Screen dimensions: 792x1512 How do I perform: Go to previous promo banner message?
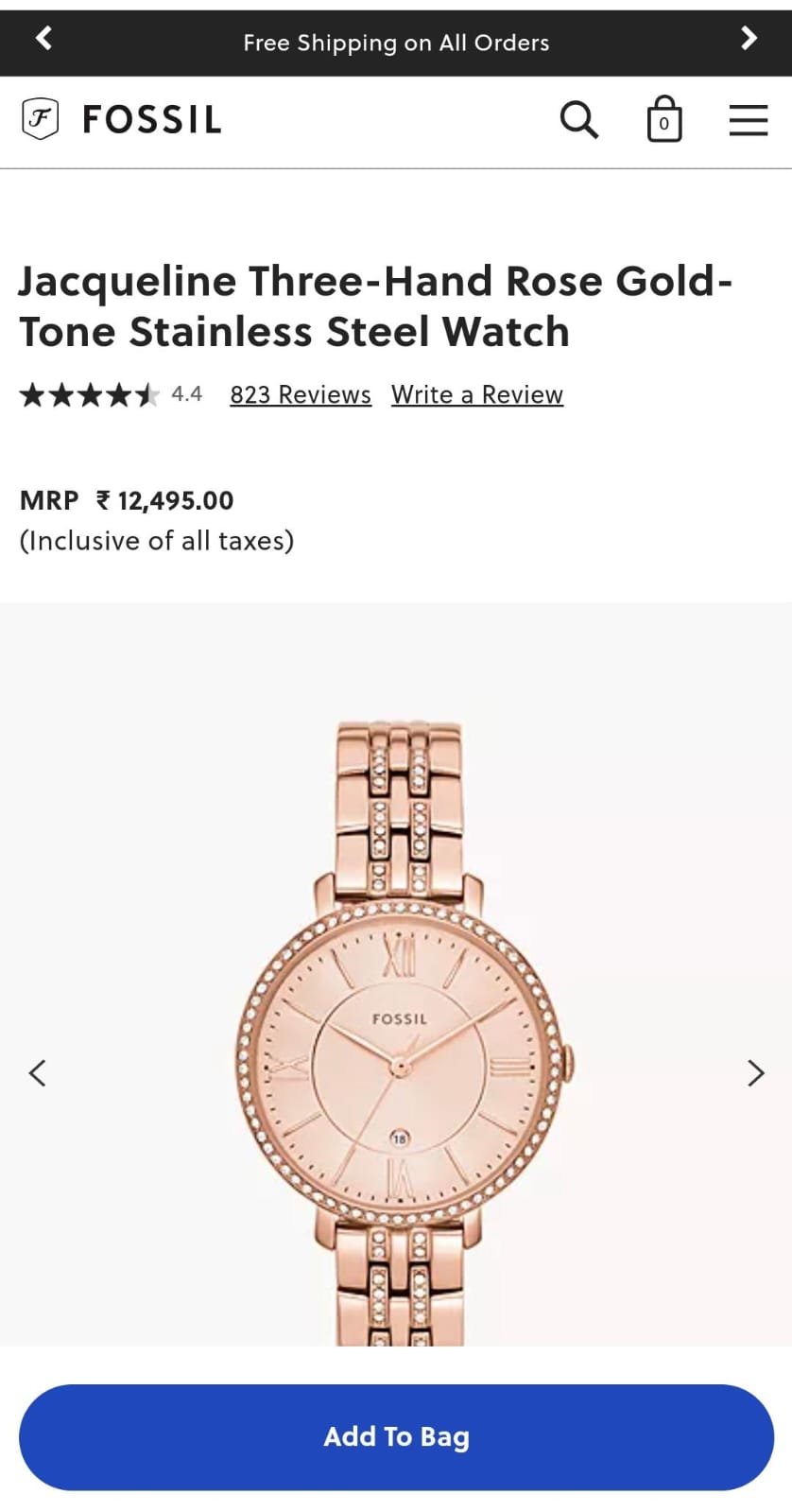[x=43, y=38]
